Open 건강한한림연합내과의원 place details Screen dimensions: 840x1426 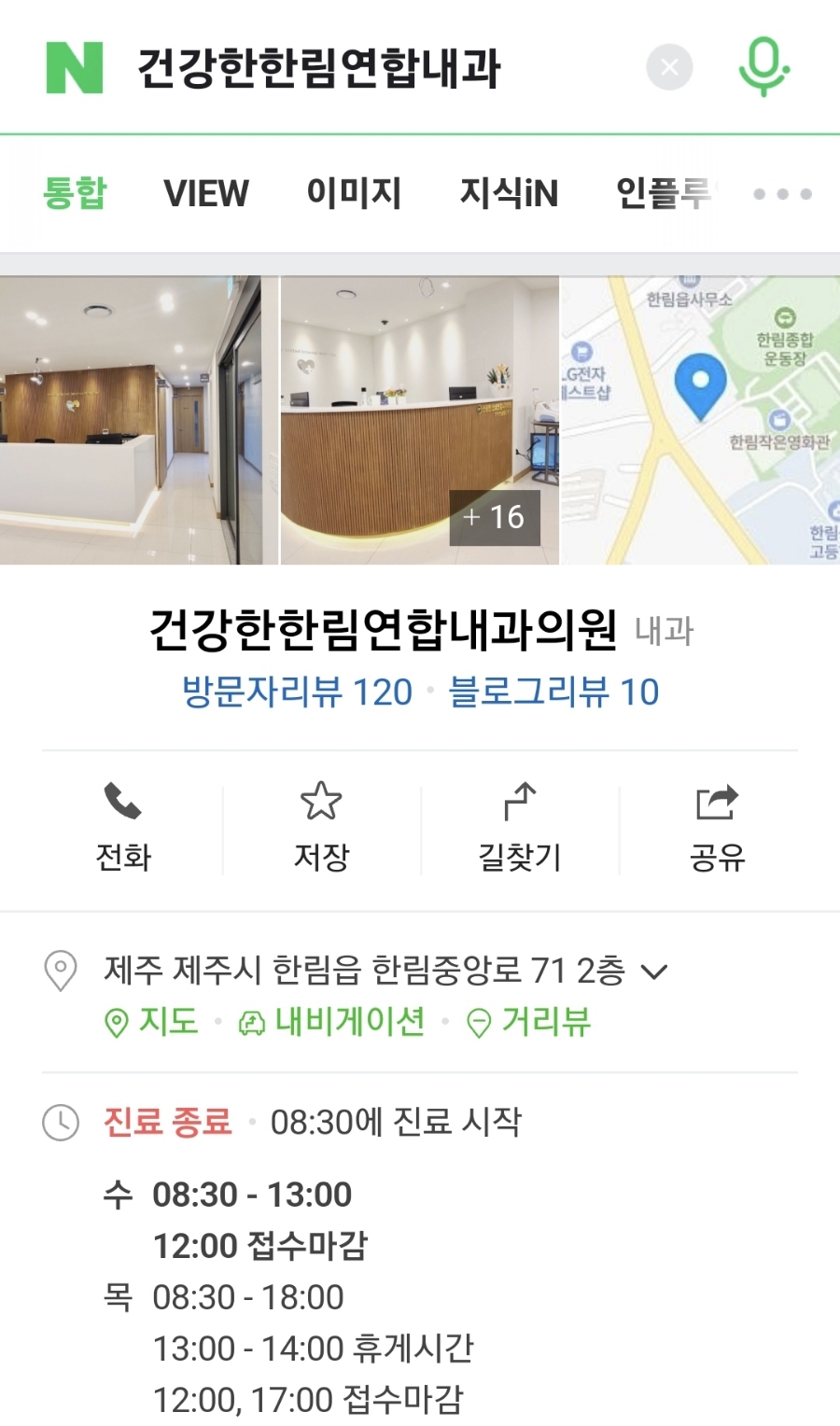pyautogui.click(x=383, y=631)
